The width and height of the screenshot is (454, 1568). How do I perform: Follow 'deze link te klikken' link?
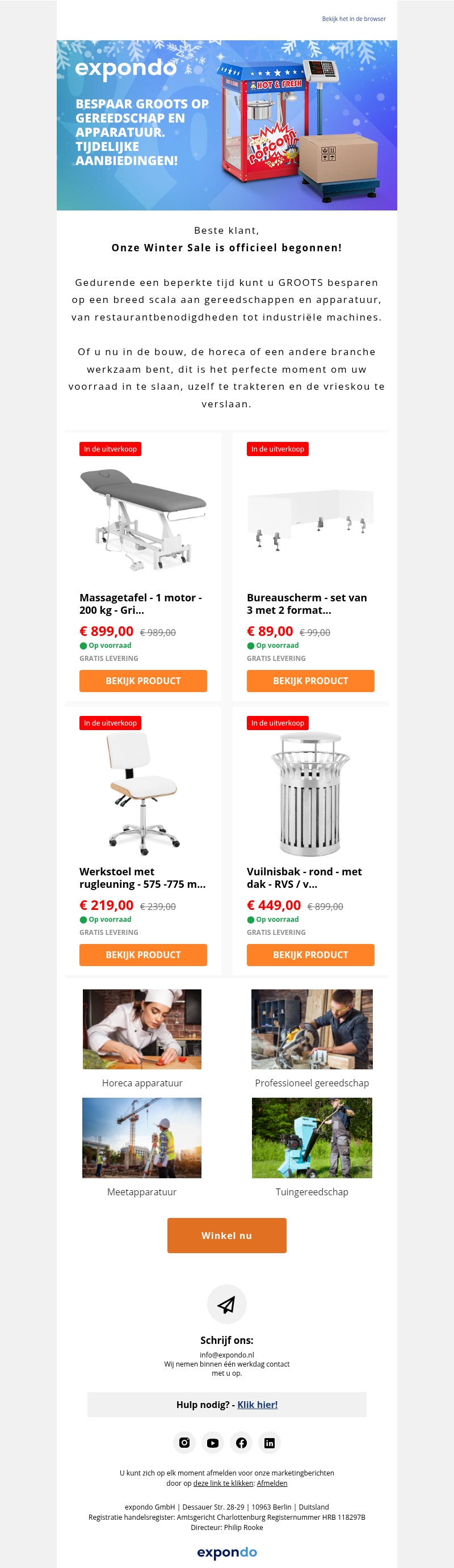coord(222,1483)
